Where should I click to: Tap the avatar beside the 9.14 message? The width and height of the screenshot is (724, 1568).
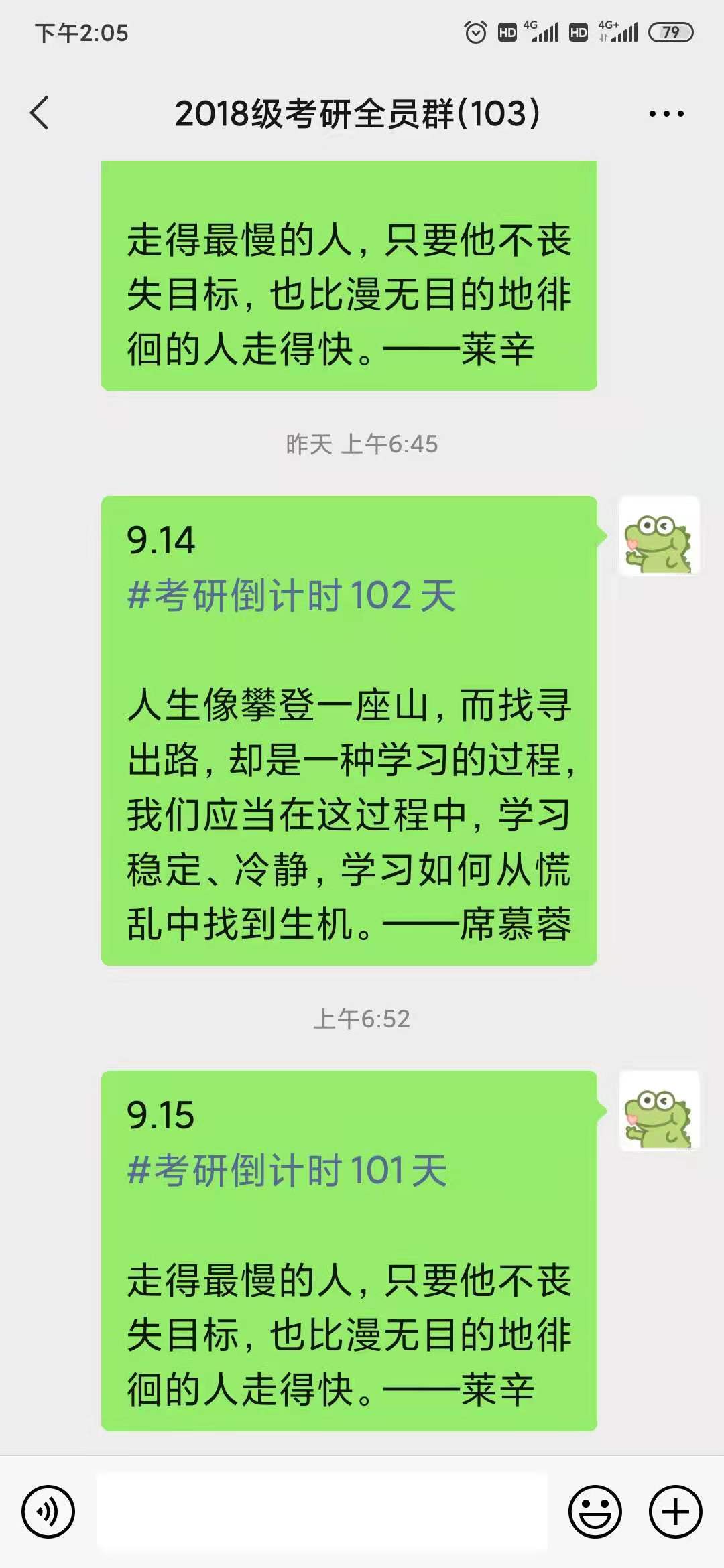(x=658, y=536)
